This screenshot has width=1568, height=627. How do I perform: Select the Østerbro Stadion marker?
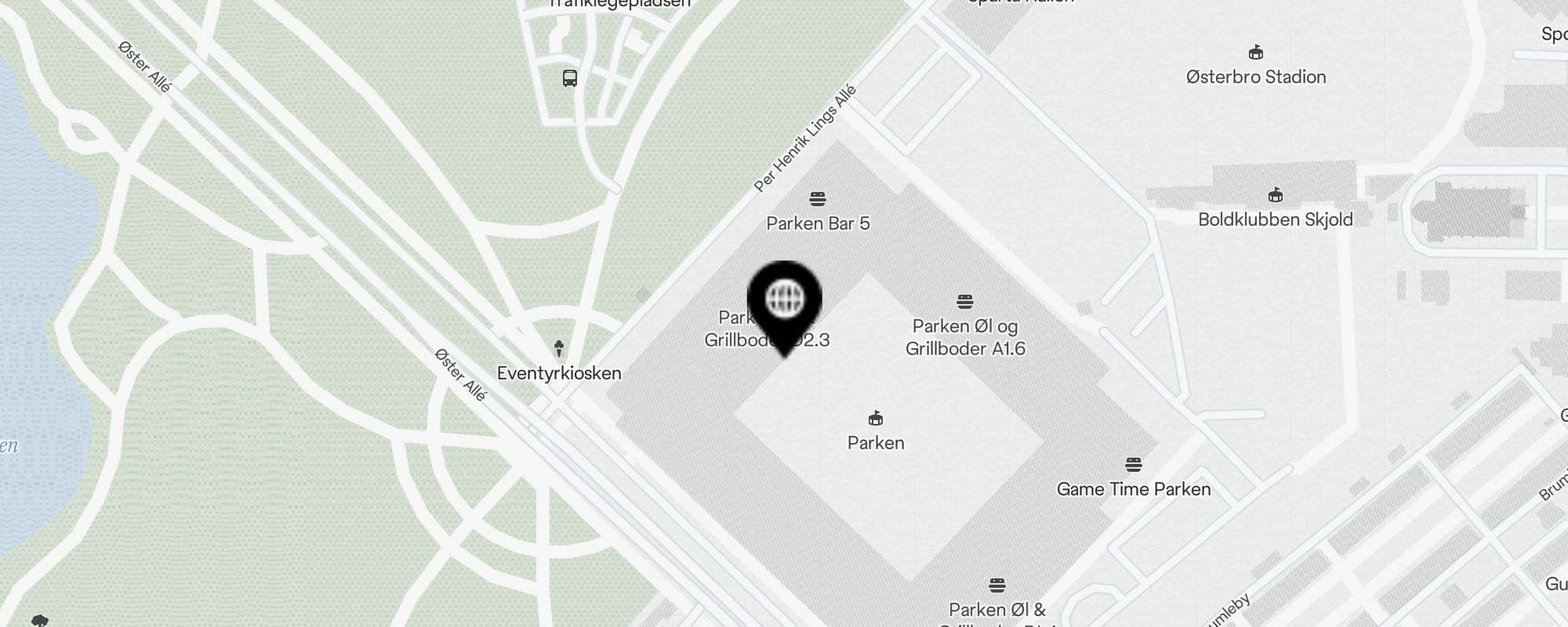pos(1256,53)
